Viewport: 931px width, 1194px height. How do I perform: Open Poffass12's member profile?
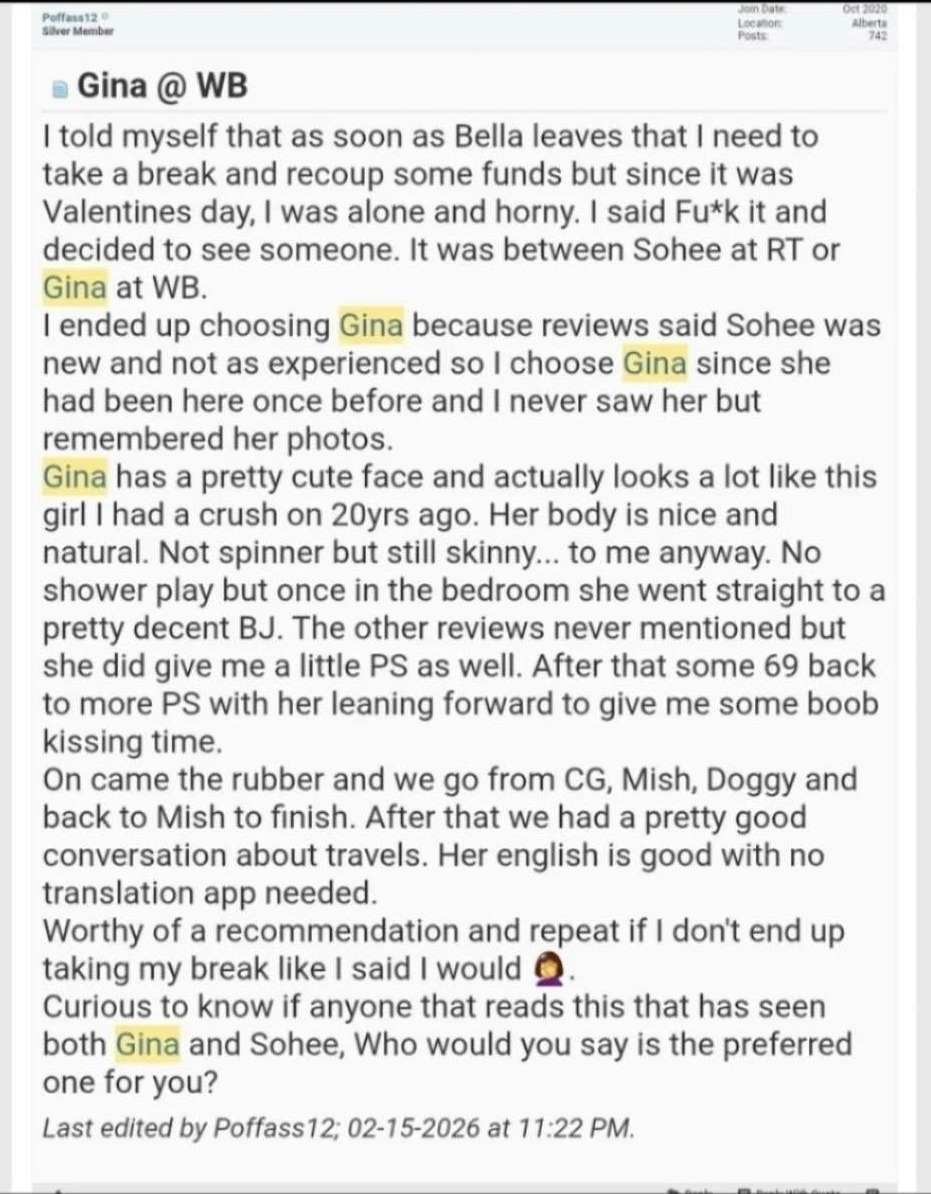point(71,17)
